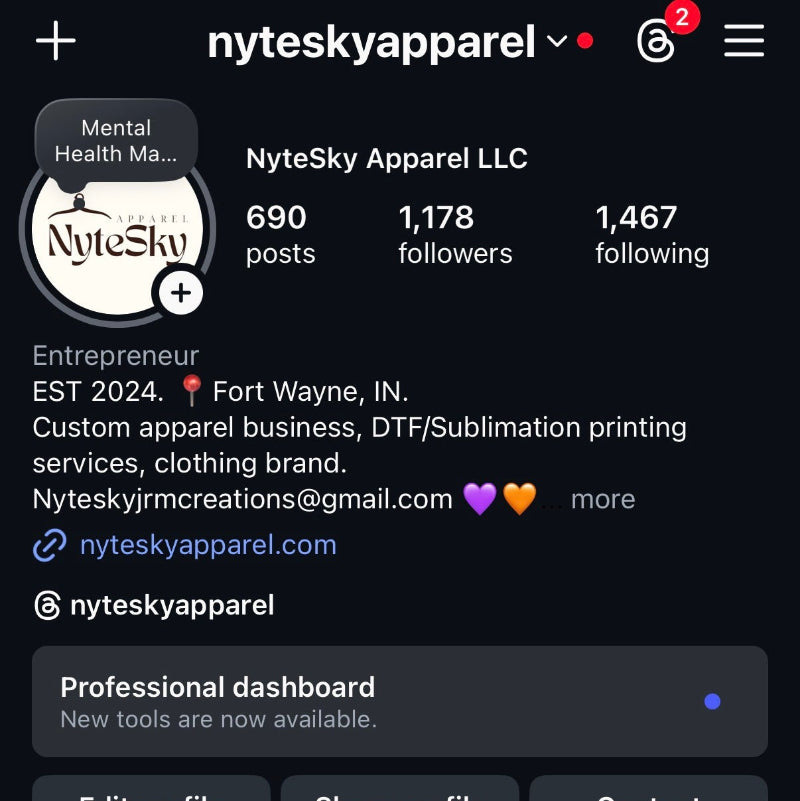Open the 1,178 followers list

pyautogui.click(x=455, y=234)
